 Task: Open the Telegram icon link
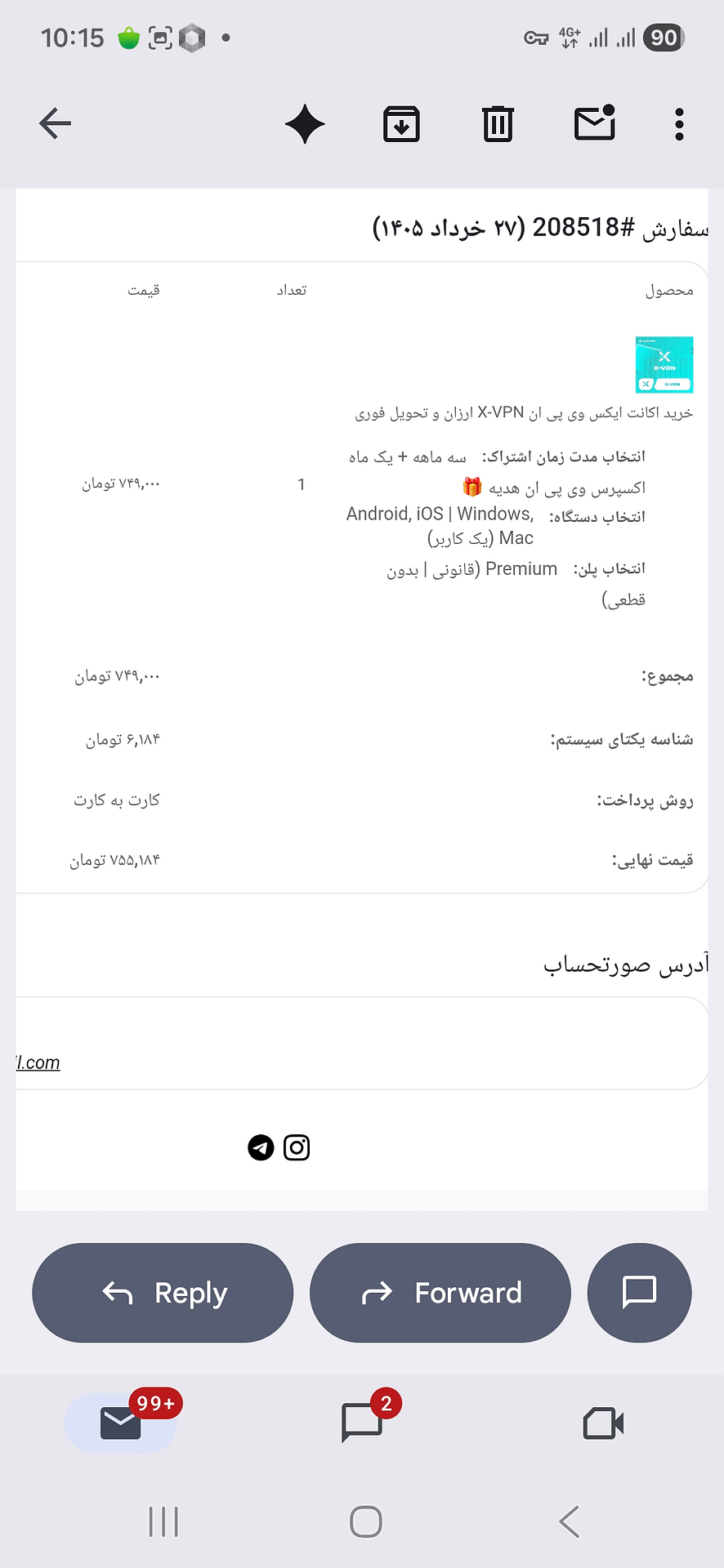point(261,1147)
